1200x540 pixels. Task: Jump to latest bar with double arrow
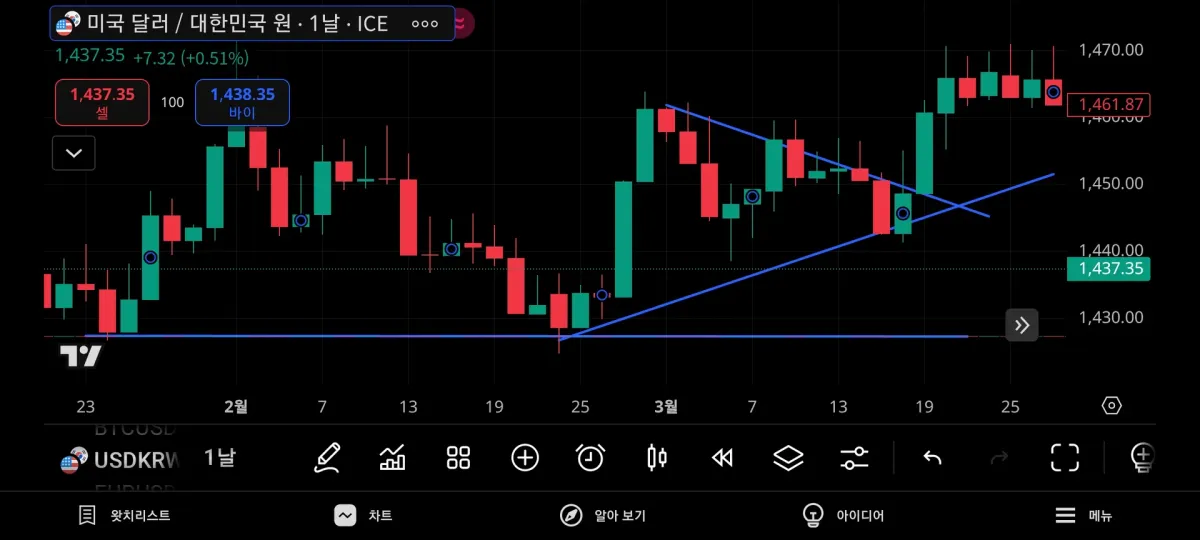1022,325
